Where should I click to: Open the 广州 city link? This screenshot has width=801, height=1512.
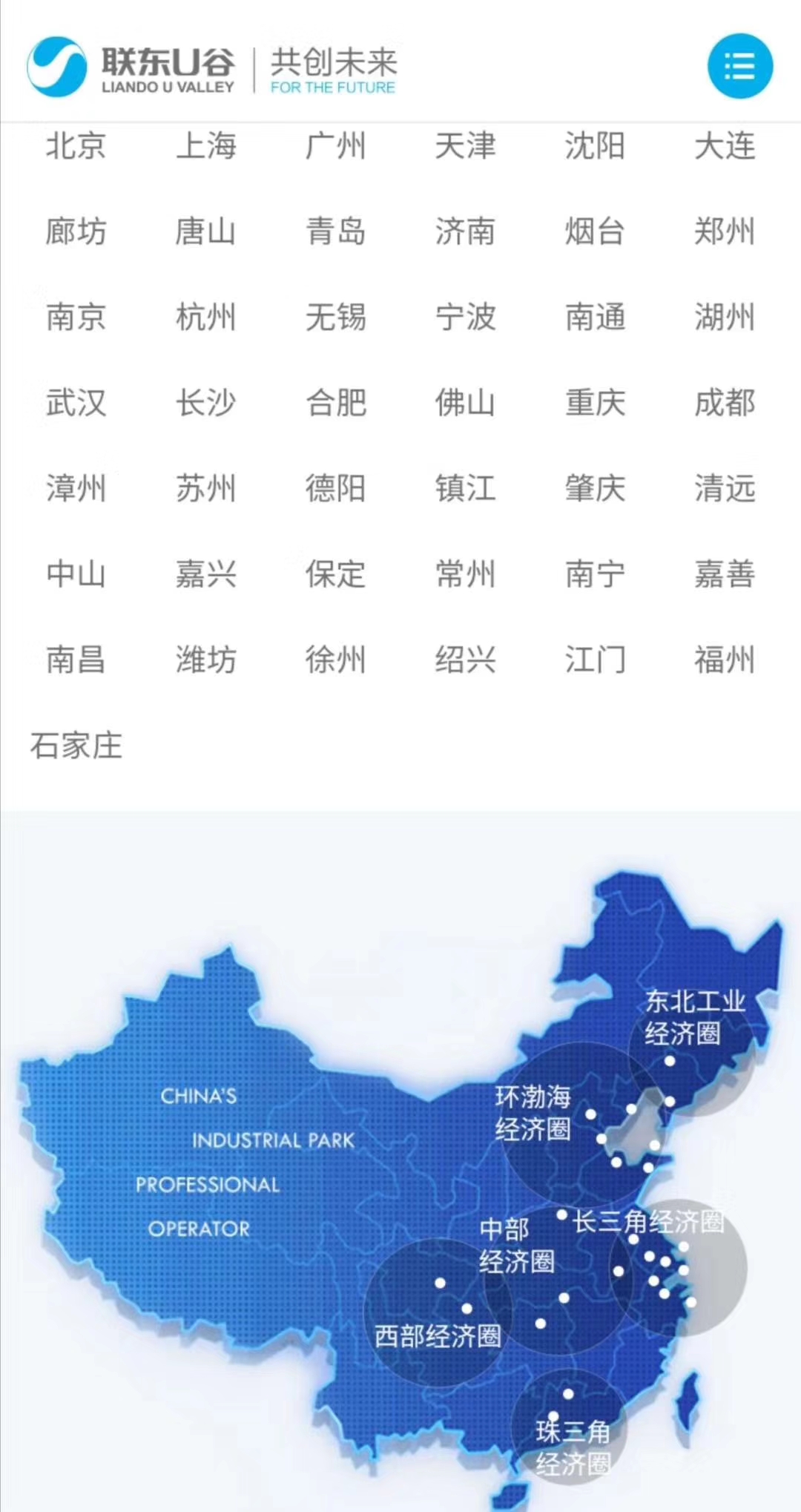pyautogui.click(x=335, y=145)
